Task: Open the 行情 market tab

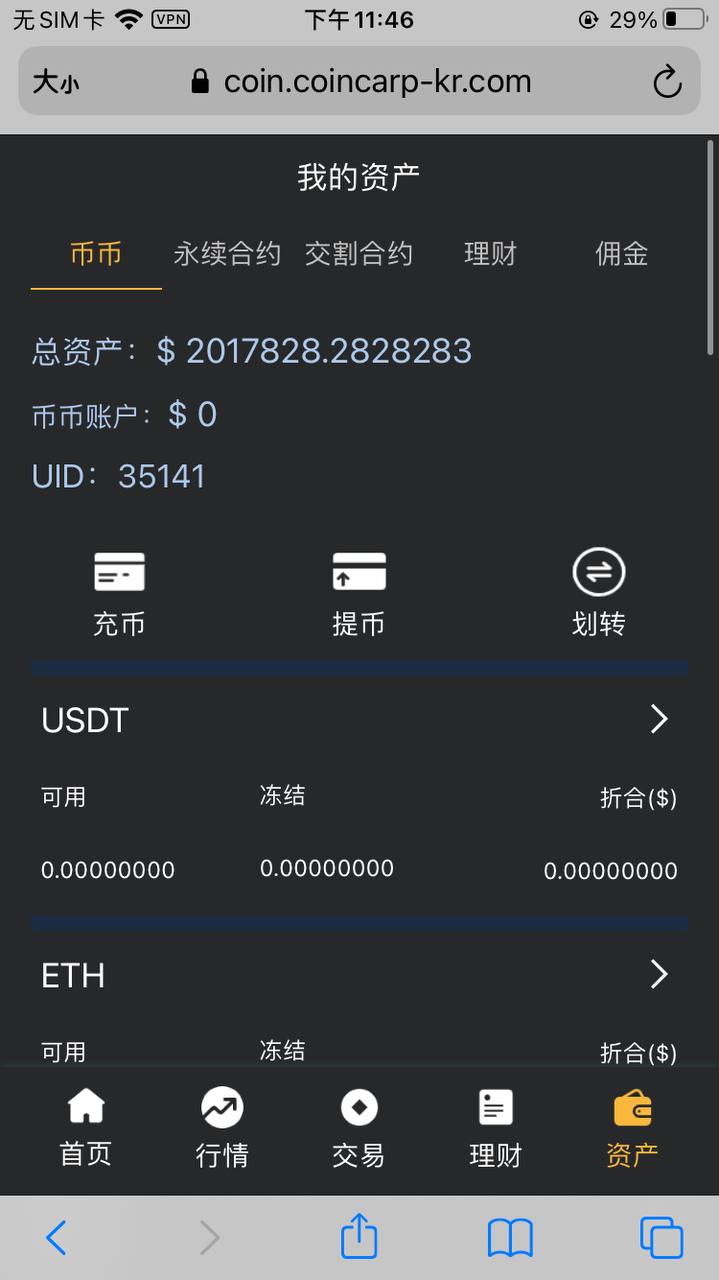Action: pos(222,1129)
